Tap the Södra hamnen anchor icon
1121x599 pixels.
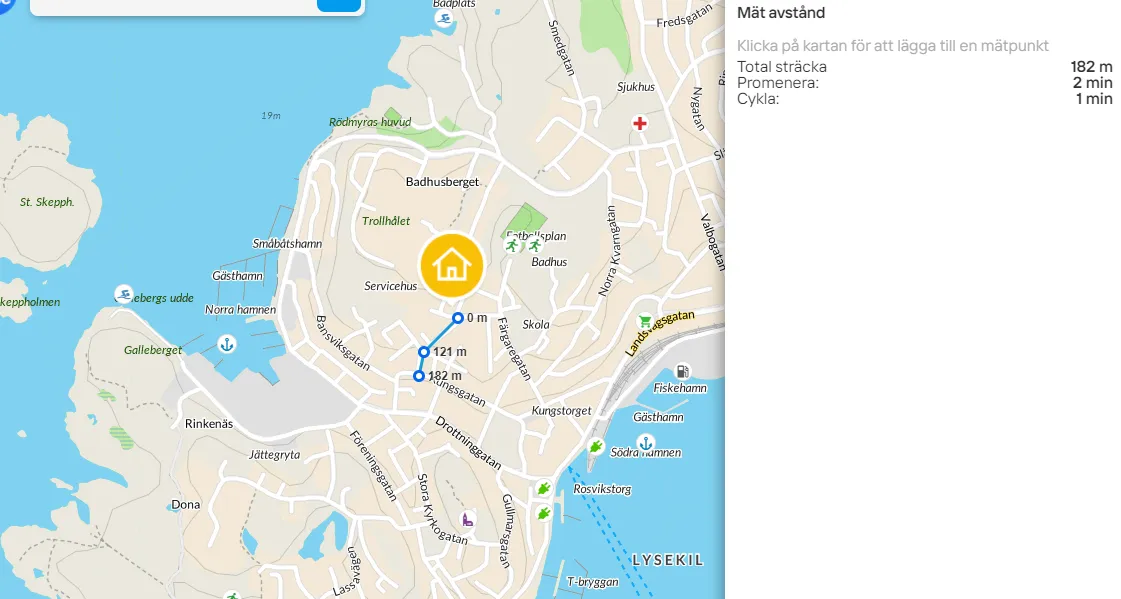coord(646,442)
